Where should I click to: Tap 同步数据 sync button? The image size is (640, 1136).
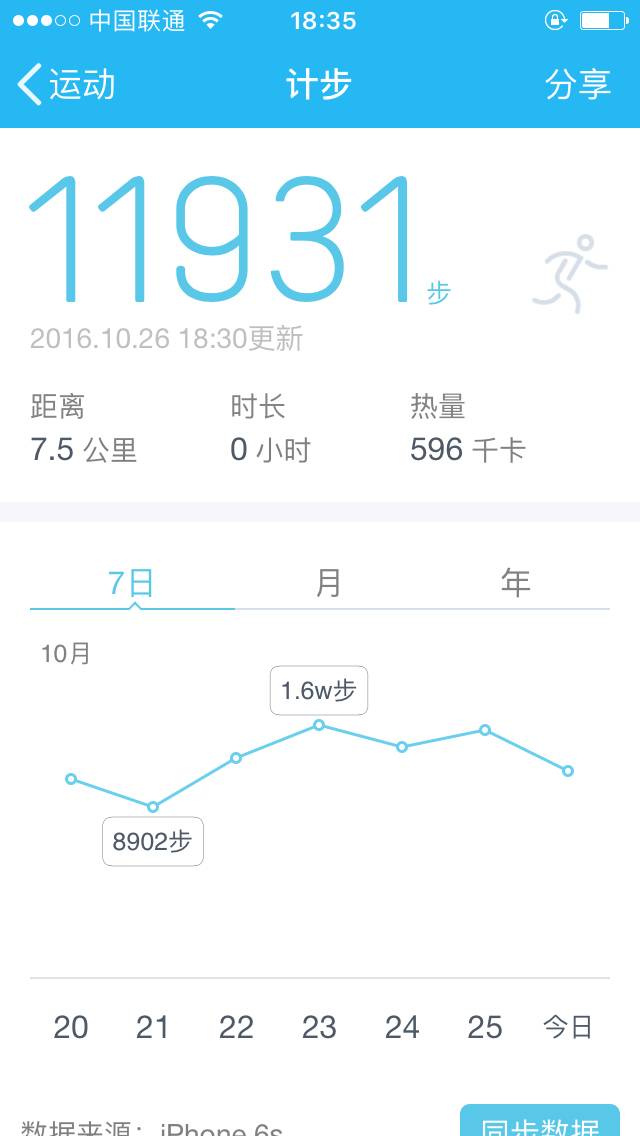tap(540, 1123)
